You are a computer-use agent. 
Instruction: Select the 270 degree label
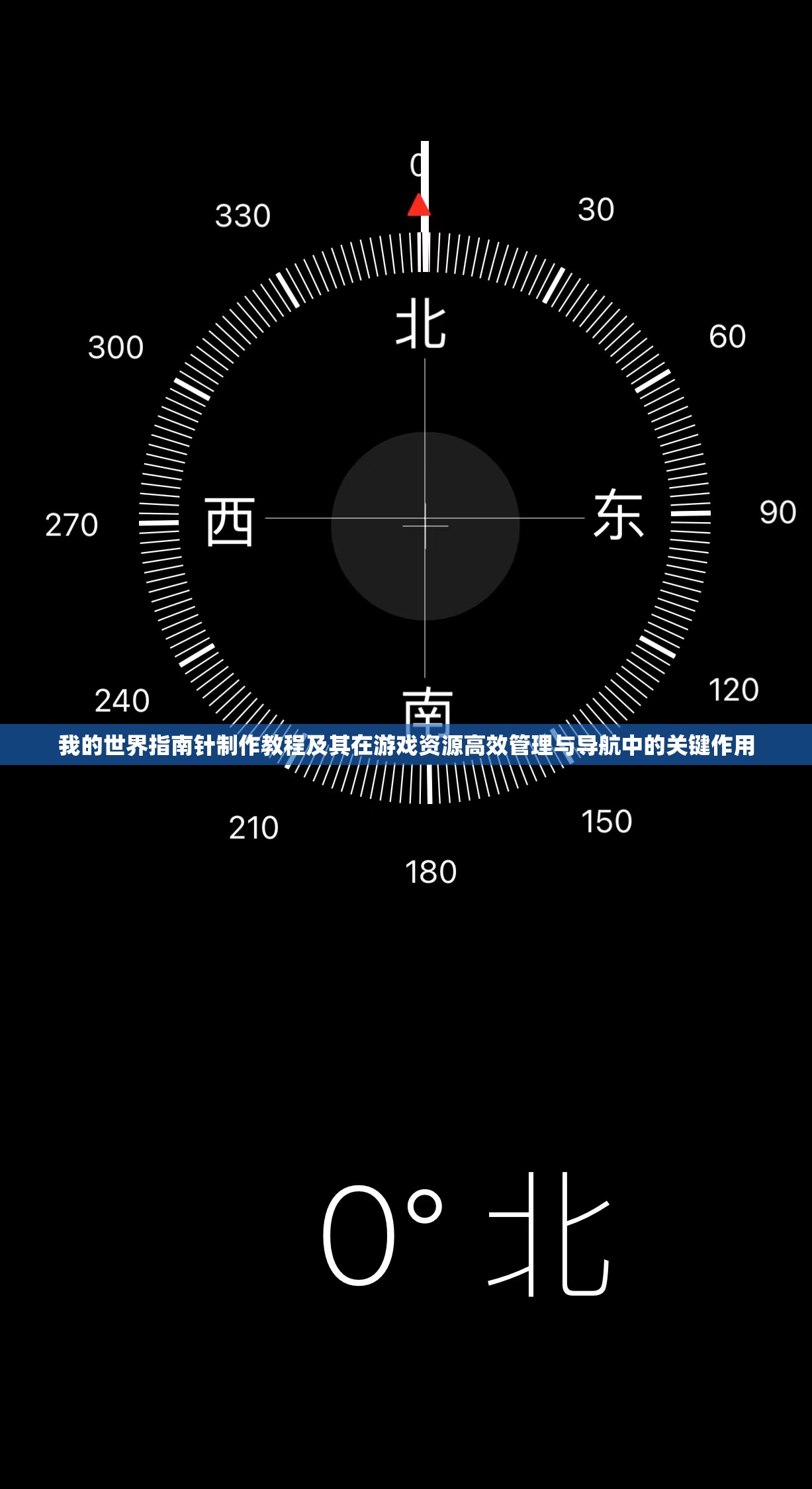(73, 525)
